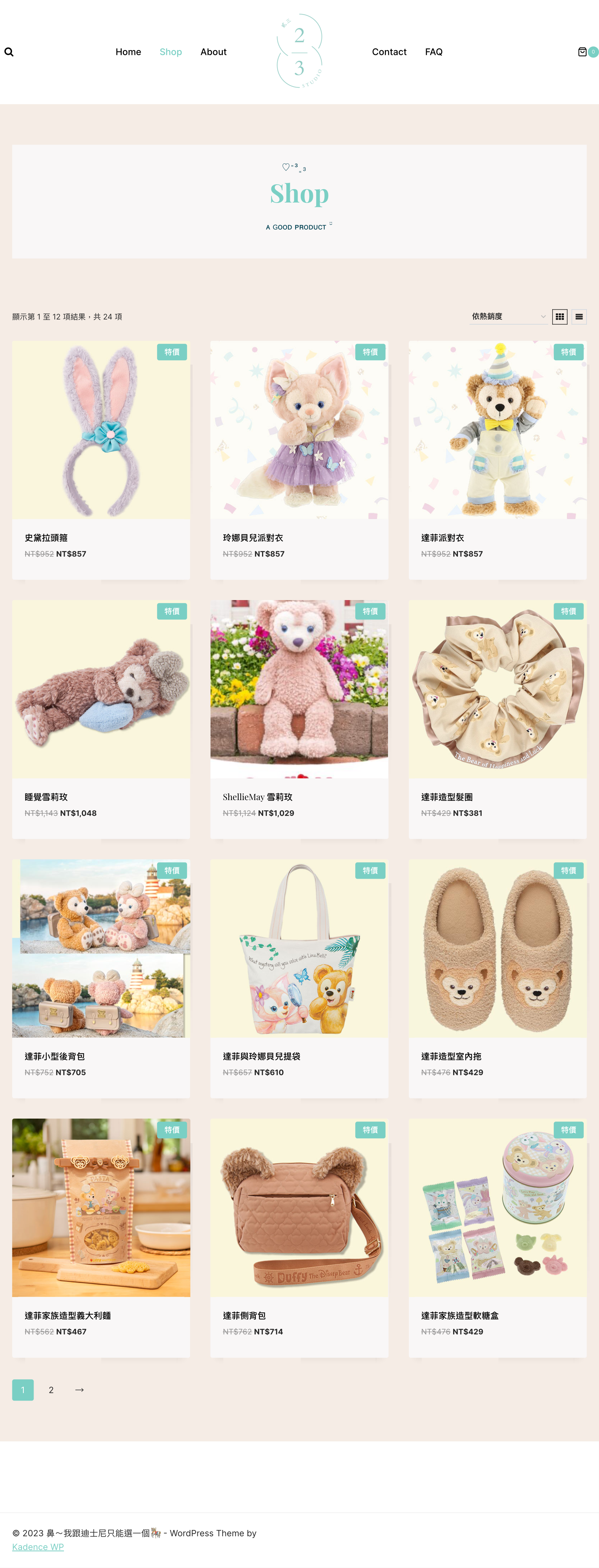Open ShellieMay 雪莉玫 product
The image size is (599, 1568).
(x=257, y=797)
